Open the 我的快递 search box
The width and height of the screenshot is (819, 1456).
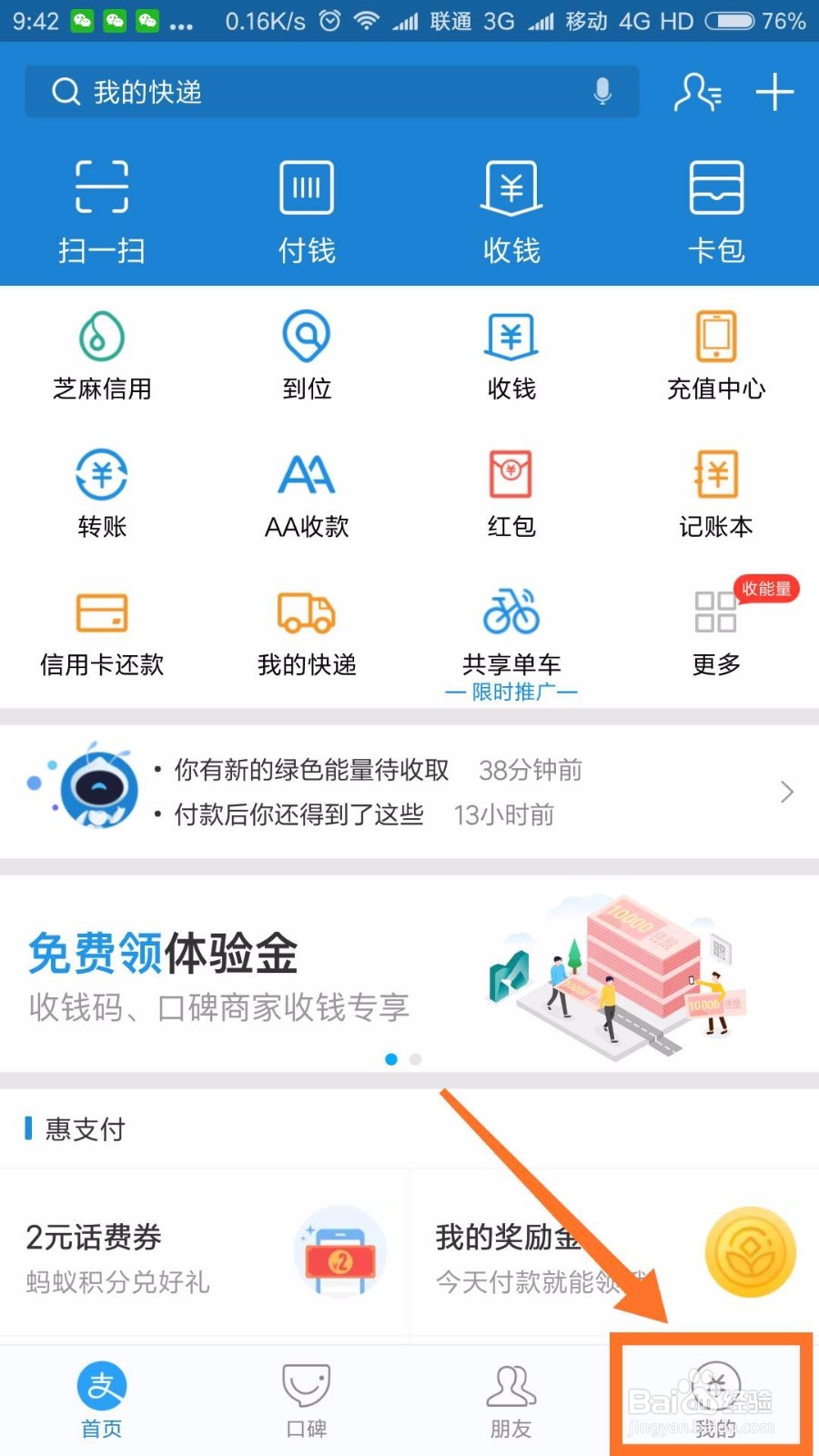331,91
